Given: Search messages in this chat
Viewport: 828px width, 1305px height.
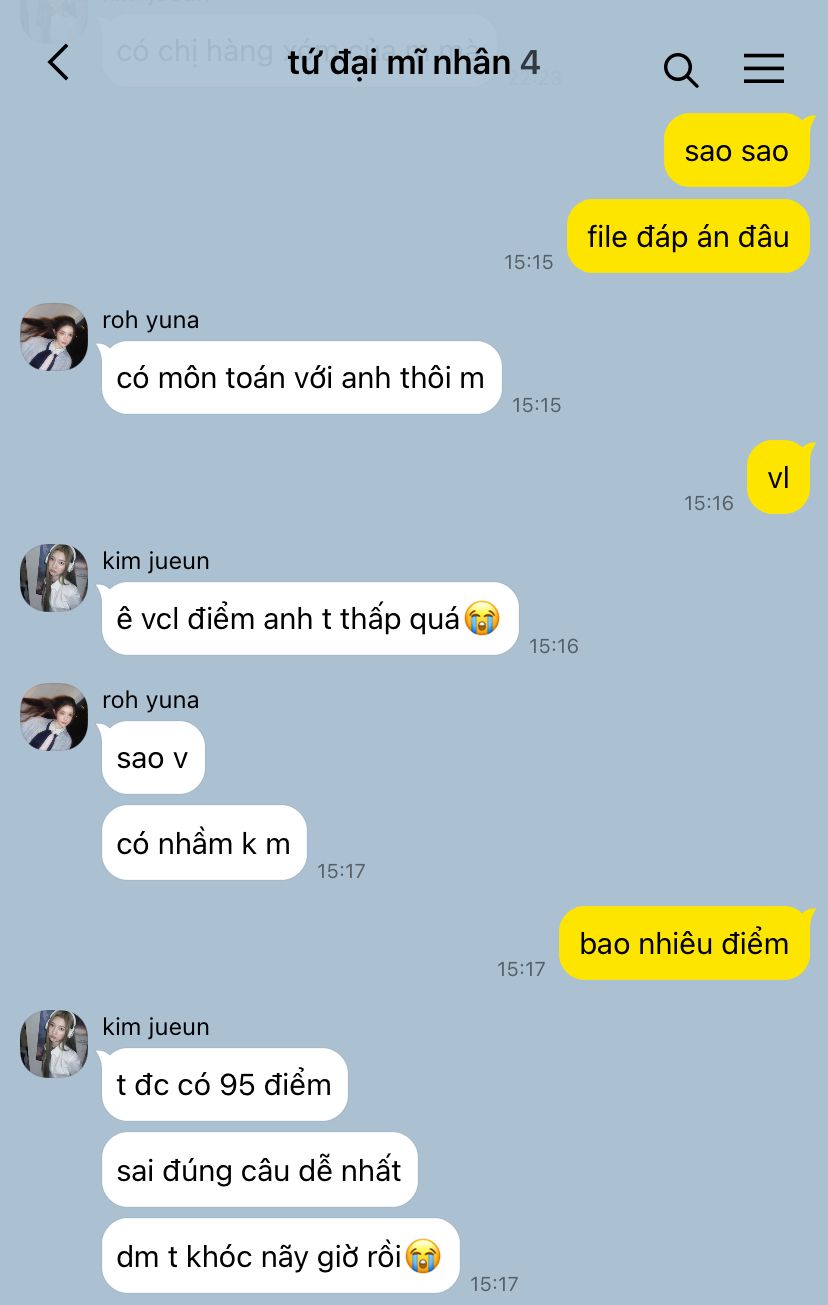Looking at the screenshot, I should 680,69.
